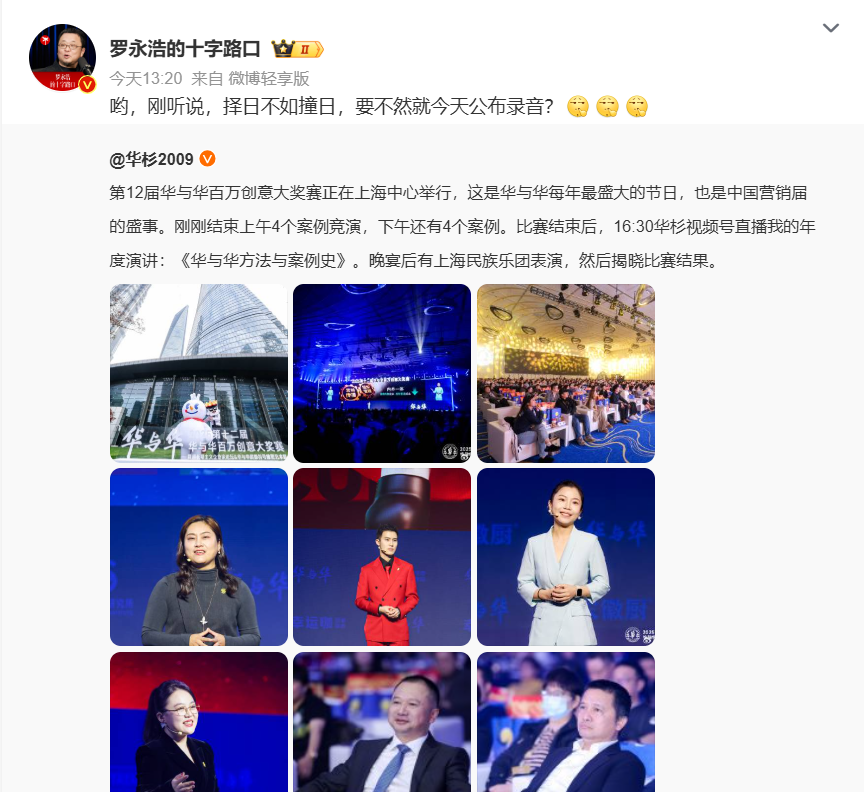
Task: Open the @华杉2009 profile link
Action: (151, 159)
